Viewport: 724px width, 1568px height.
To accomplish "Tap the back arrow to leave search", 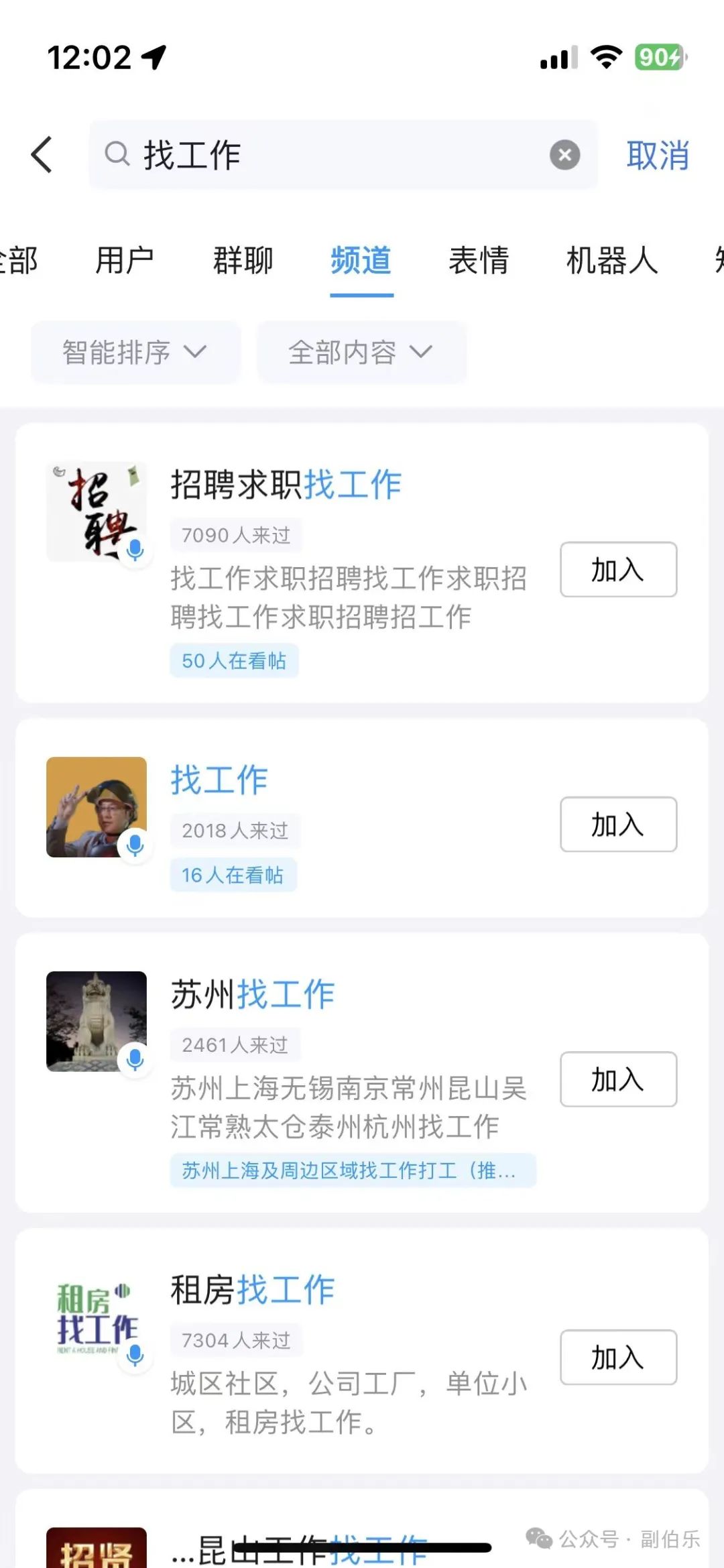I will tap(42, 155).
